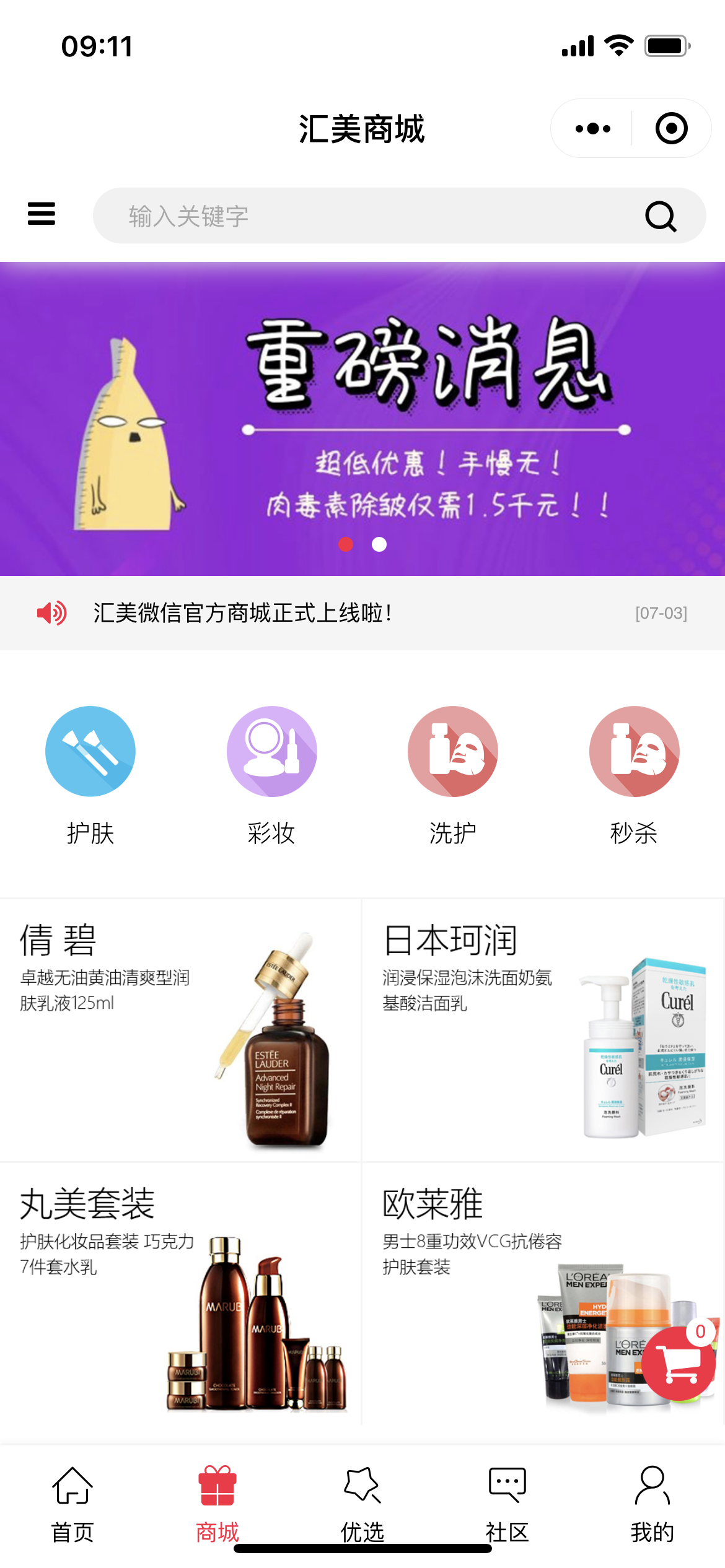Open the 秒杀 flash sale section
This screenshot has height=1568, width=725.
click(634, 774)
